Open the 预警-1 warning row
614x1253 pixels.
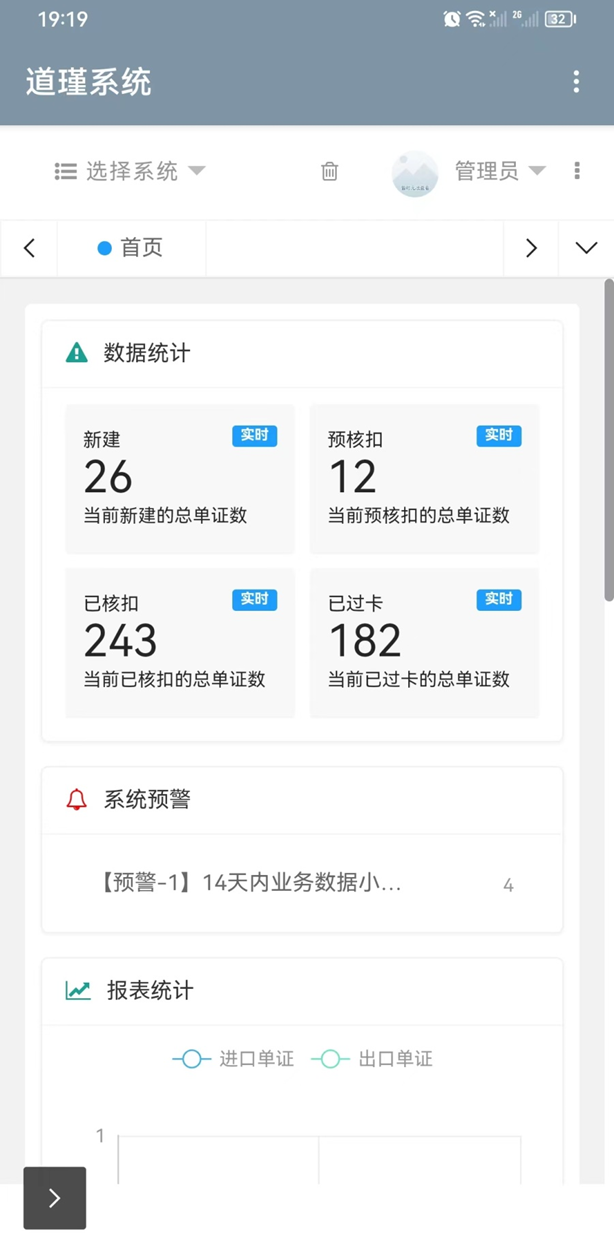(x=302, y=884)
